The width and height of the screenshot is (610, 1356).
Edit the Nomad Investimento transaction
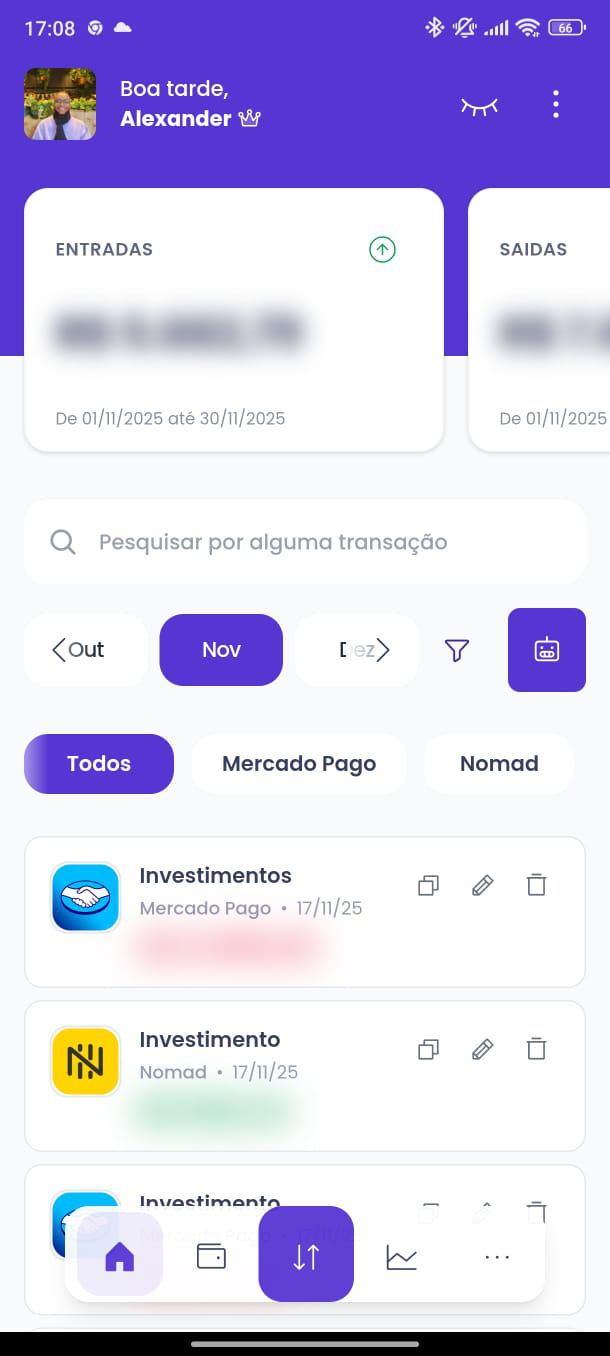(483, 1049)
